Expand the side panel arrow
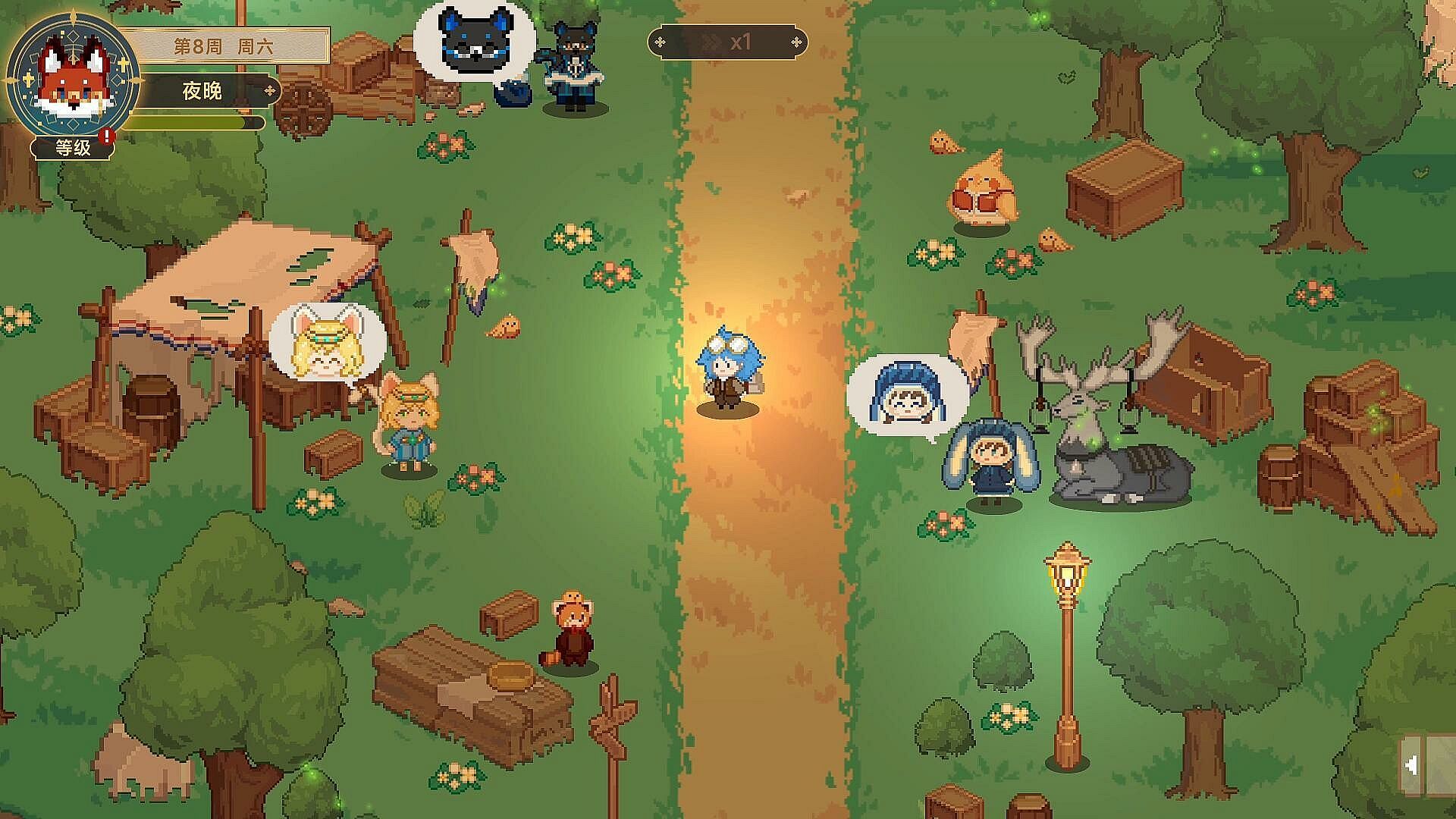 click(x=1410, y=766)
